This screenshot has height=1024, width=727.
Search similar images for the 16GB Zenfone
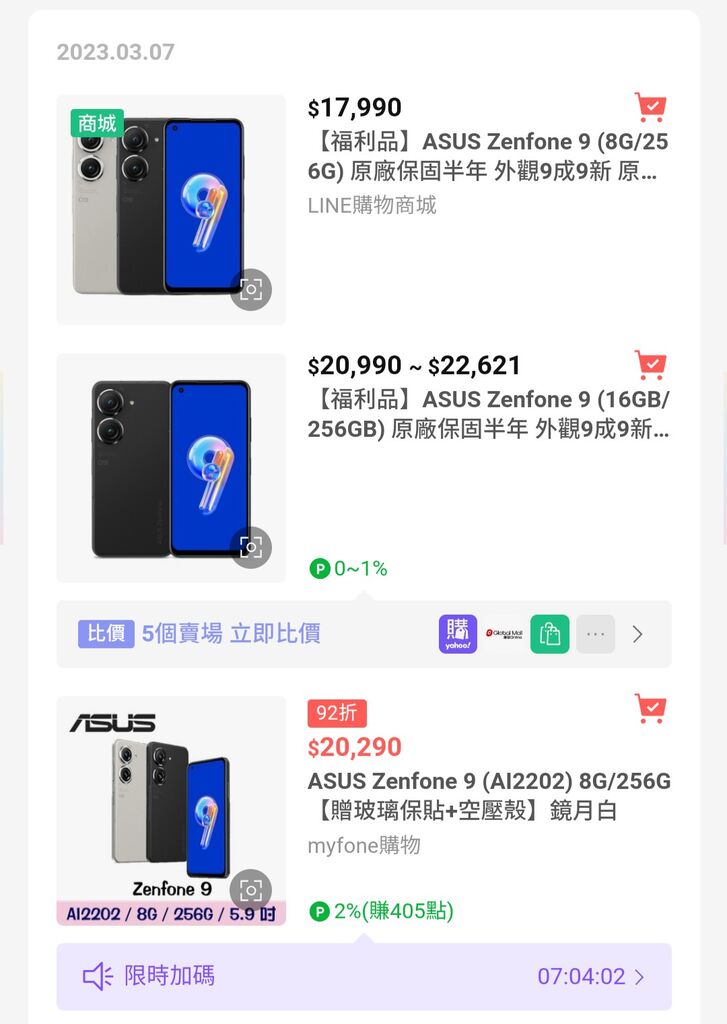tap(251, 547)
